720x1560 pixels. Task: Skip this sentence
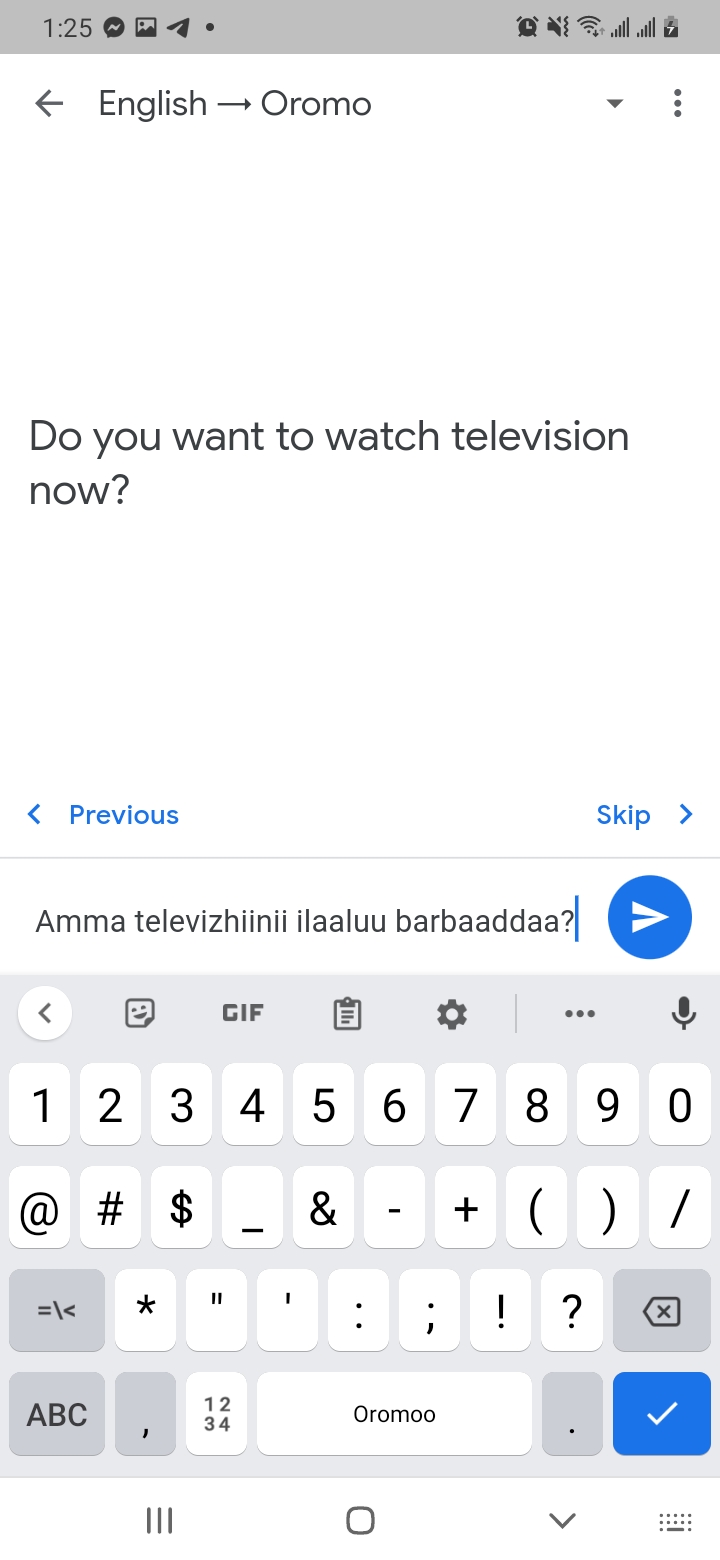tap(644, 815)
